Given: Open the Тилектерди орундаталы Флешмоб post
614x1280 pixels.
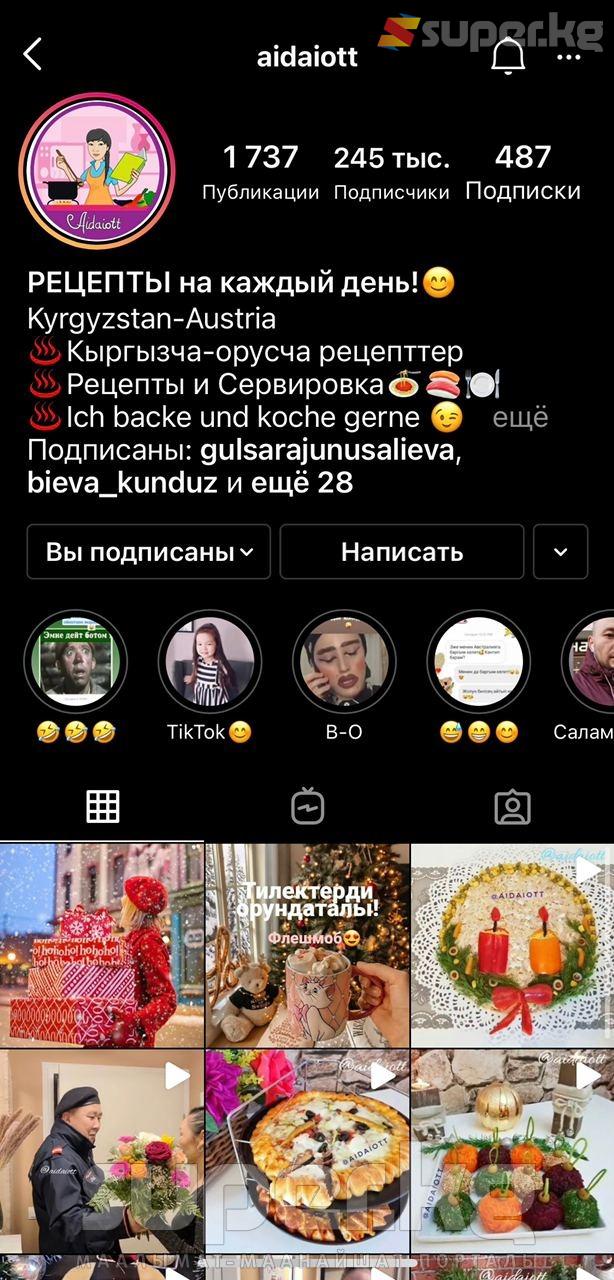Looking at the screenshot, I should (307, 944).
